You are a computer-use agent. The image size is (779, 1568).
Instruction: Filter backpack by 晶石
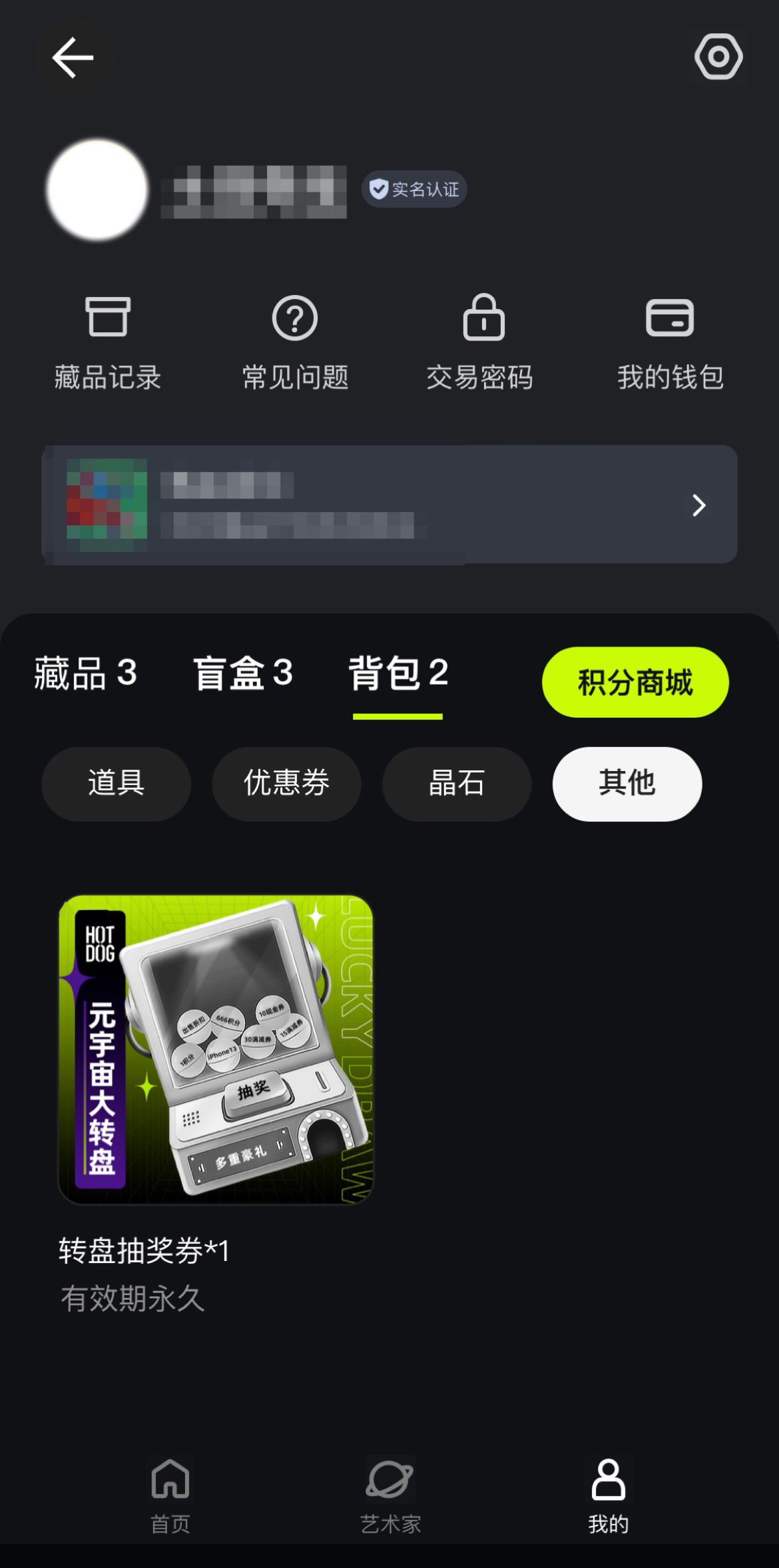click(457, 783)
